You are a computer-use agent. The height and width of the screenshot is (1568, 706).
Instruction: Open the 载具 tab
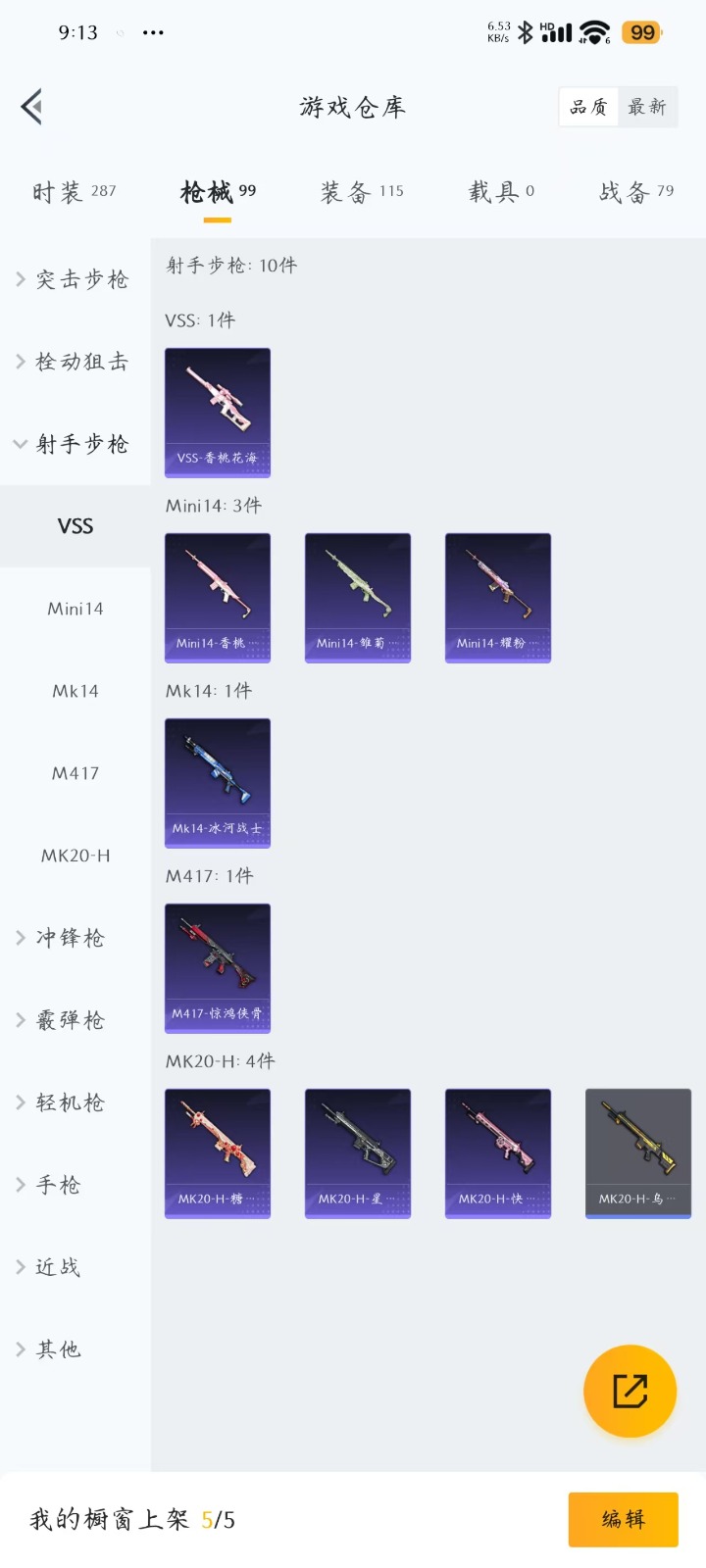point(501,191)
